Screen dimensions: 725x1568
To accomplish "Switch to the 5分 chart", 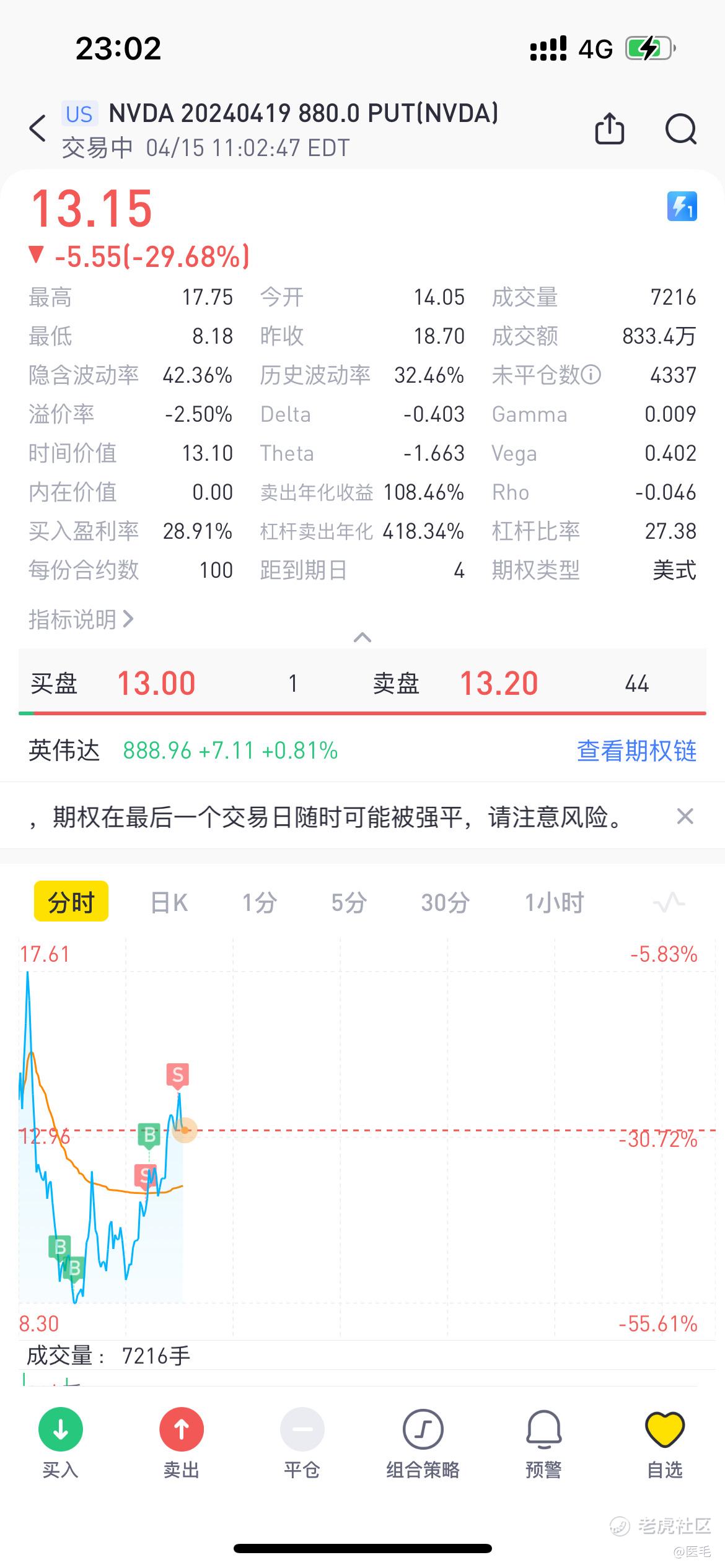I will (349, 902).
